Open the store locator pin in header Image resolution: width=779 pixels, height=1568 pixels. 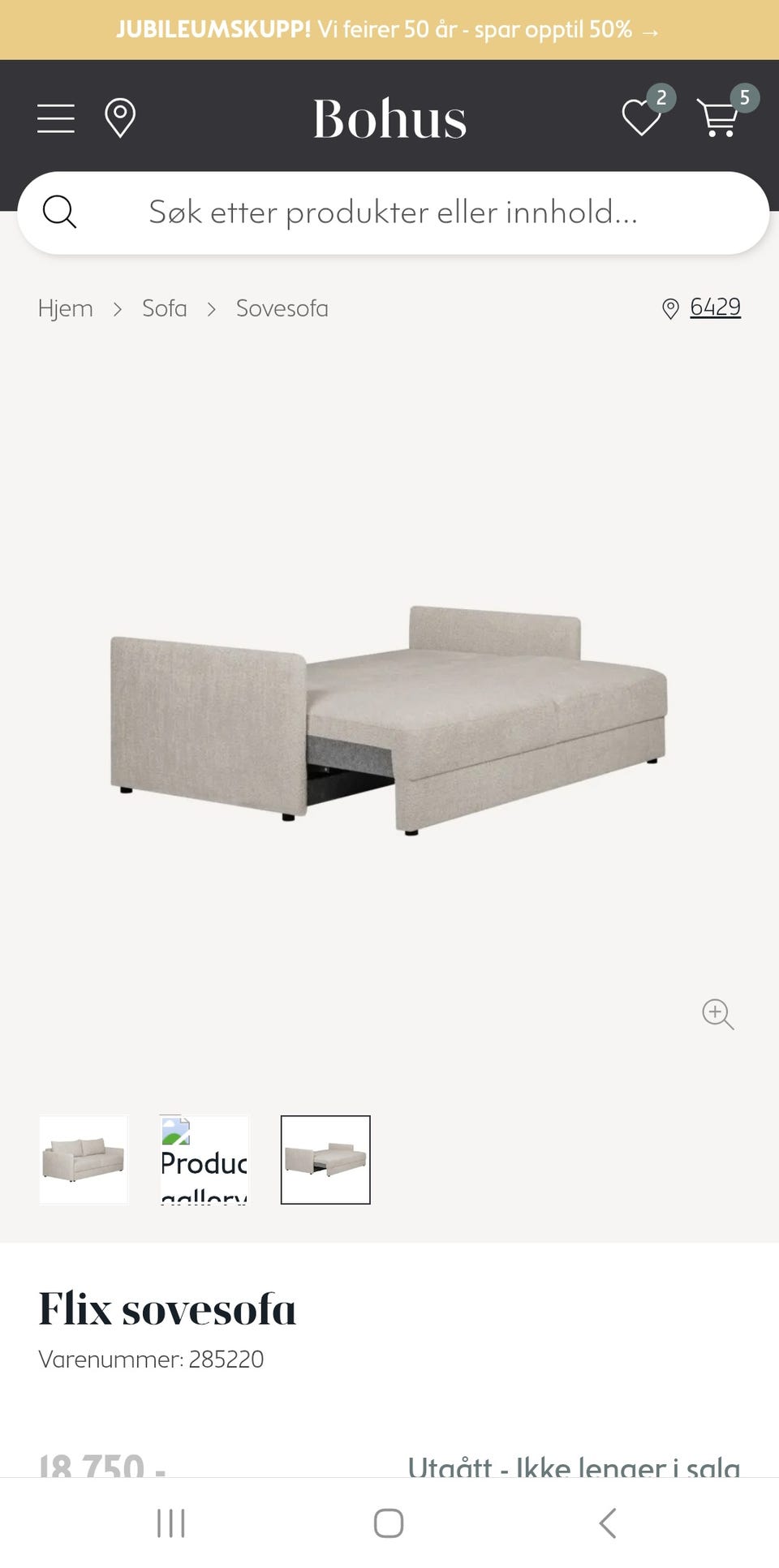pyautogui.click(x=120, y=118)
